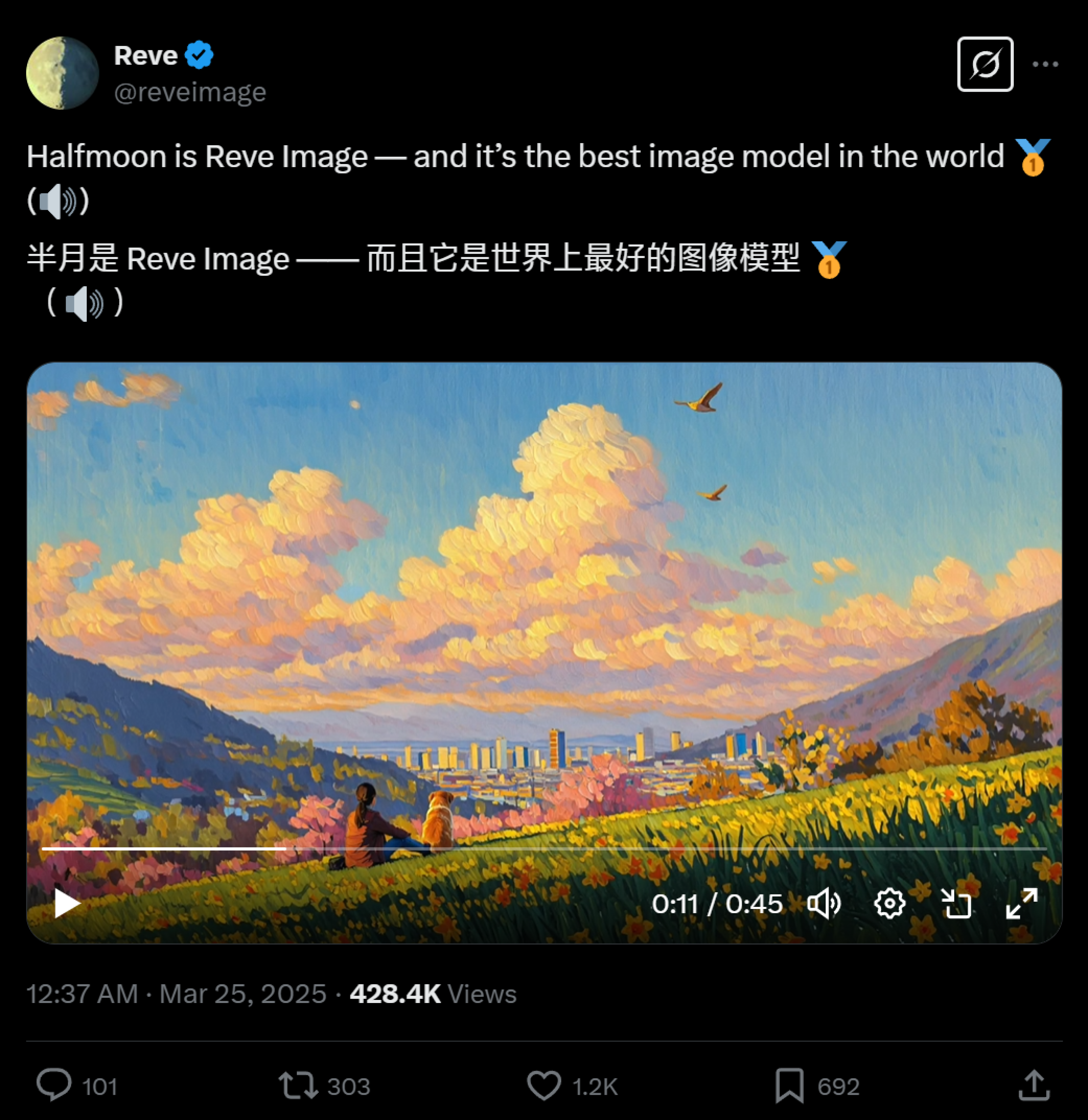This screenshot has width=1088, height=1120.
Task: Open the video settings gear
Action: click(x=890, y=904)
